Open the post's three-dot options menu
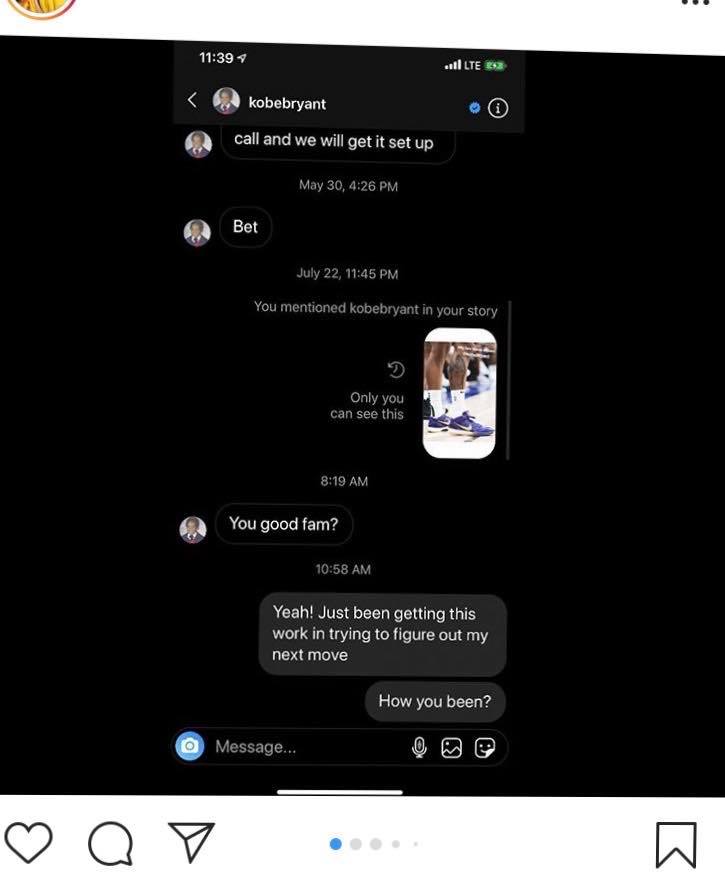 pyautogui.click(x=694, y=4)
